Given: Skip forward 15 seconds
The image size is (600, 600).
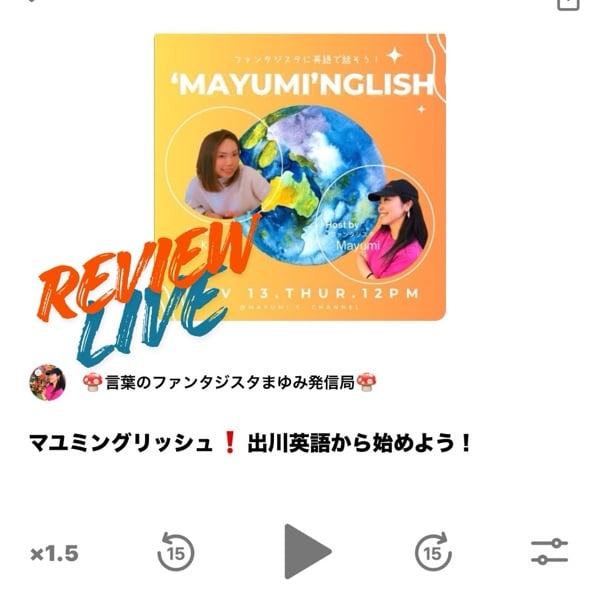Looking at the screenshot, I should click(x=433, y=551).
